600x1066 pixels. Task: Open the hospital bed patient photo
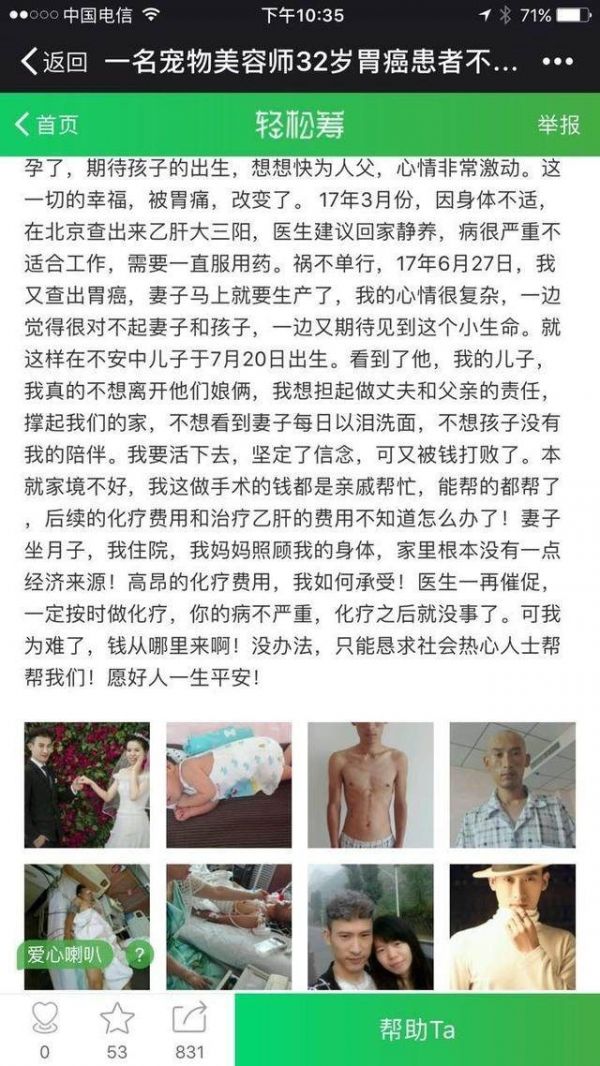[228, 927]
